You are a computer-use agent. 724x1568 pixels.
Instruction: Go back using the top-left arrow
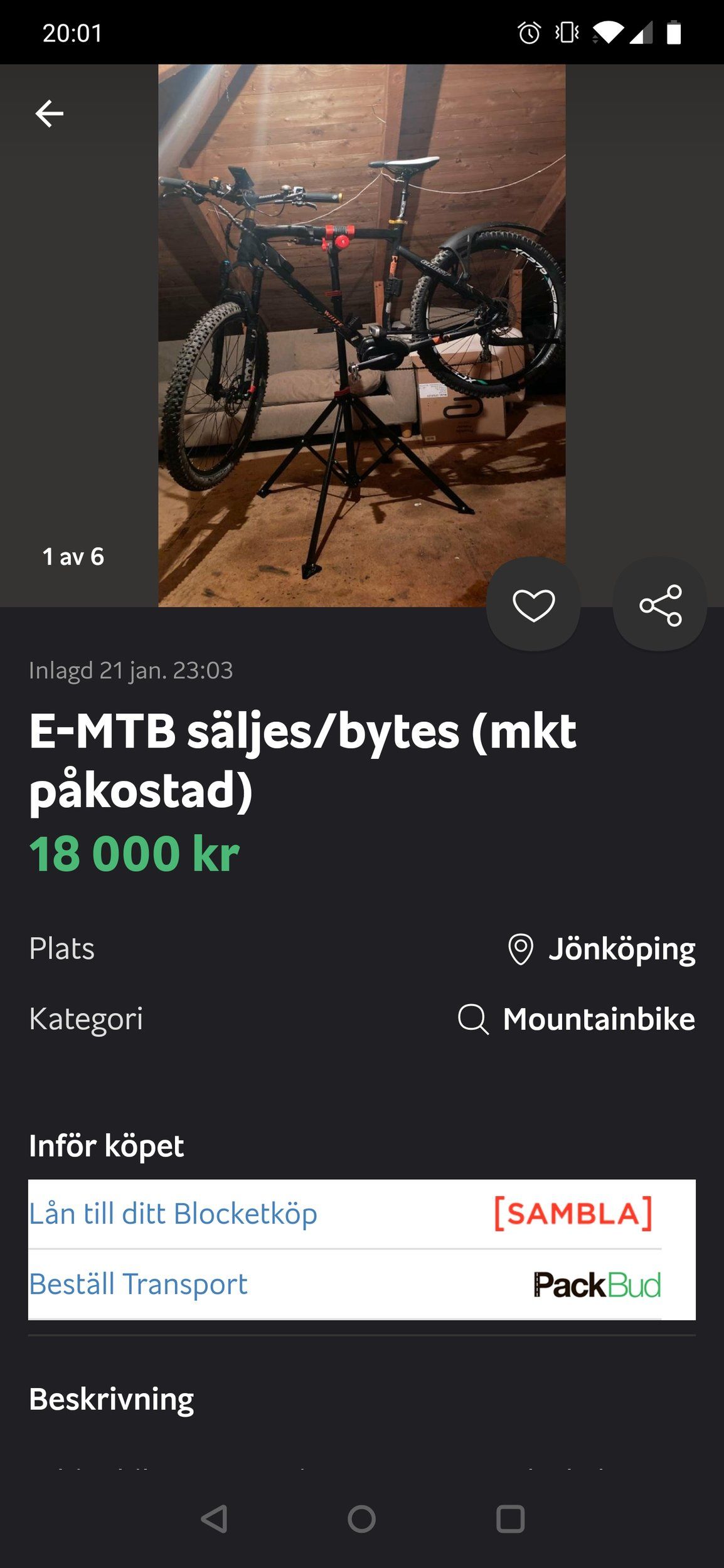pos(49,114)
